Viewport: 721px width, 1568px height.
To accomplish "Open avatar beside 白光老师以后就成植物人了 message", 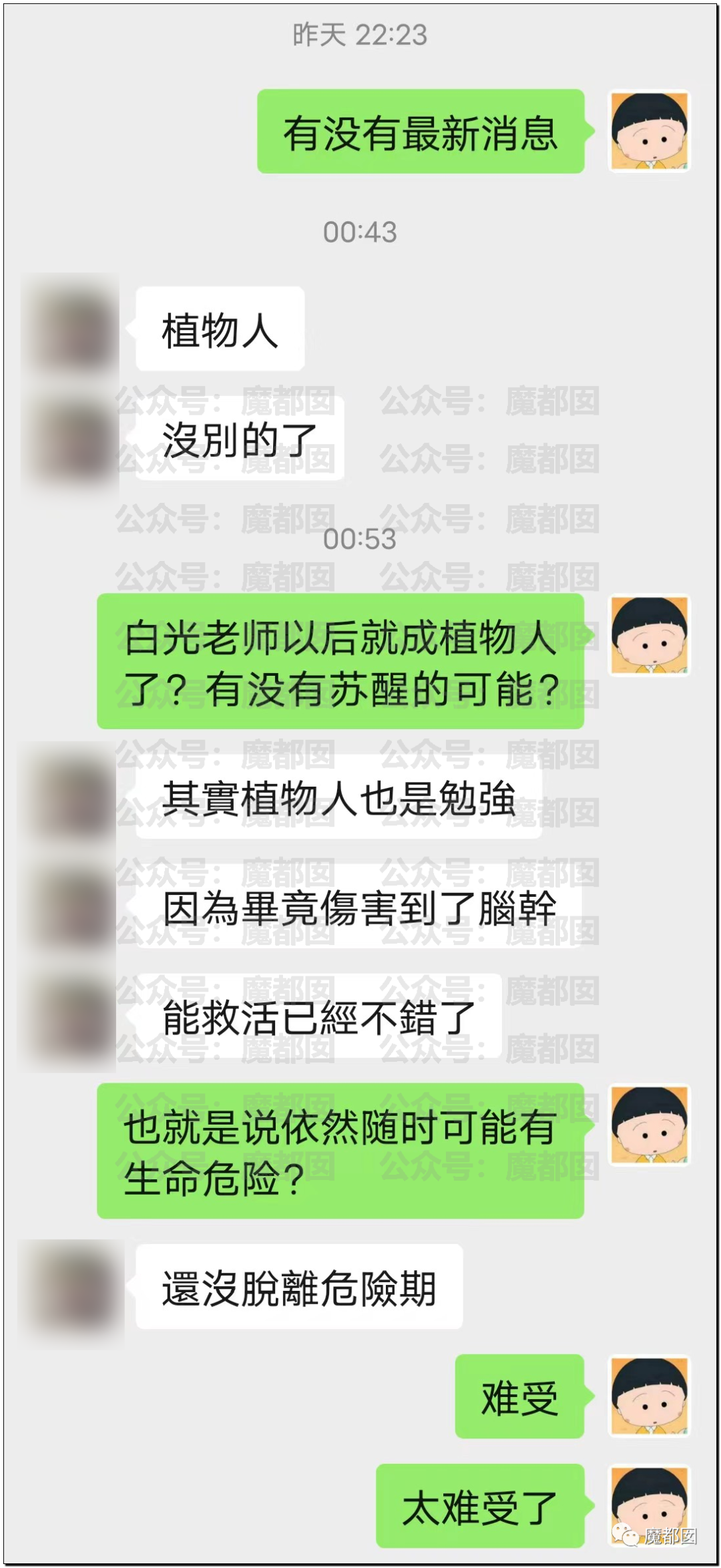I will (649, 636).
